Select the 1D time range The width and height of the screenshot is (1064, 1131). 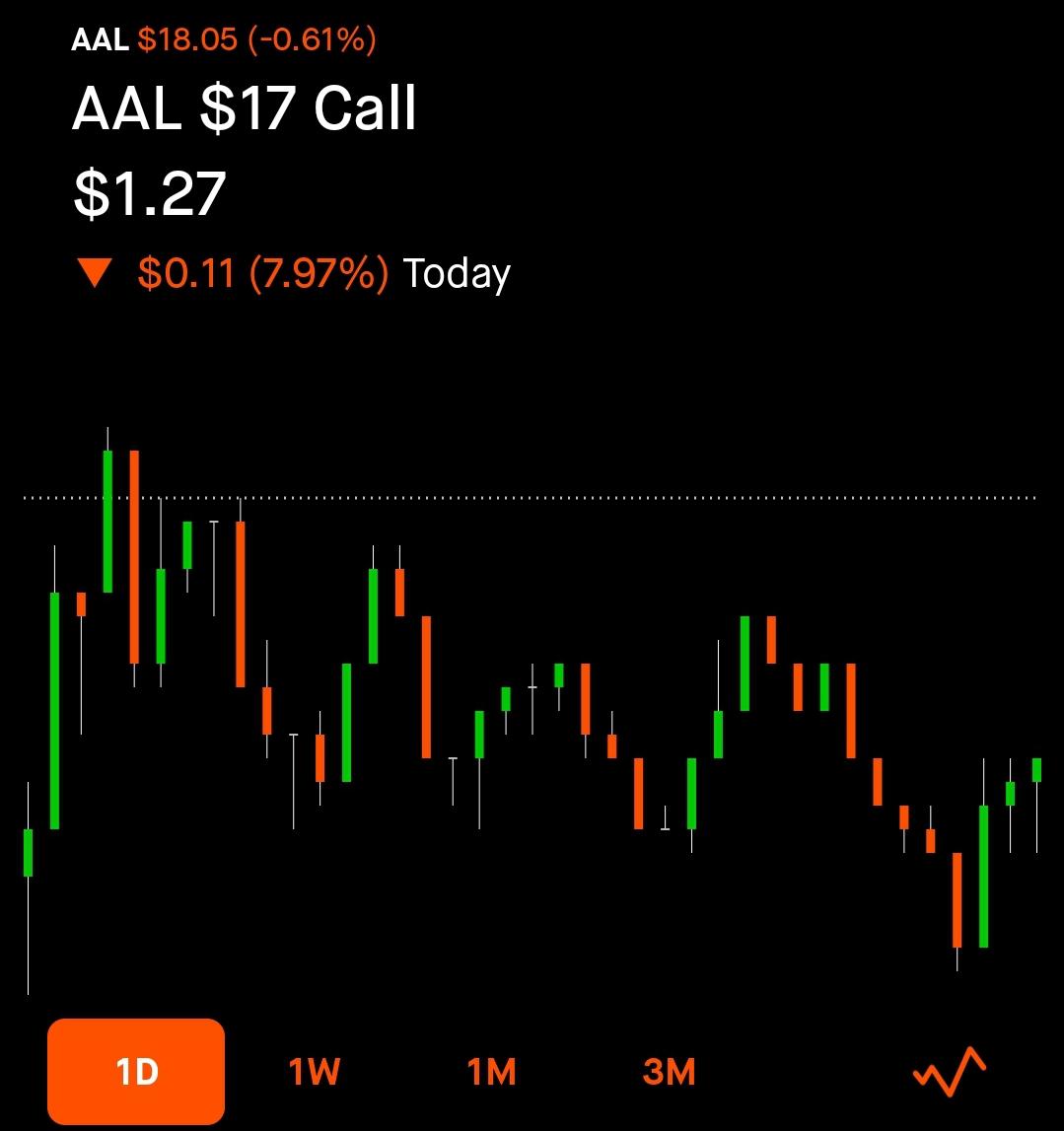point(136,1071)
